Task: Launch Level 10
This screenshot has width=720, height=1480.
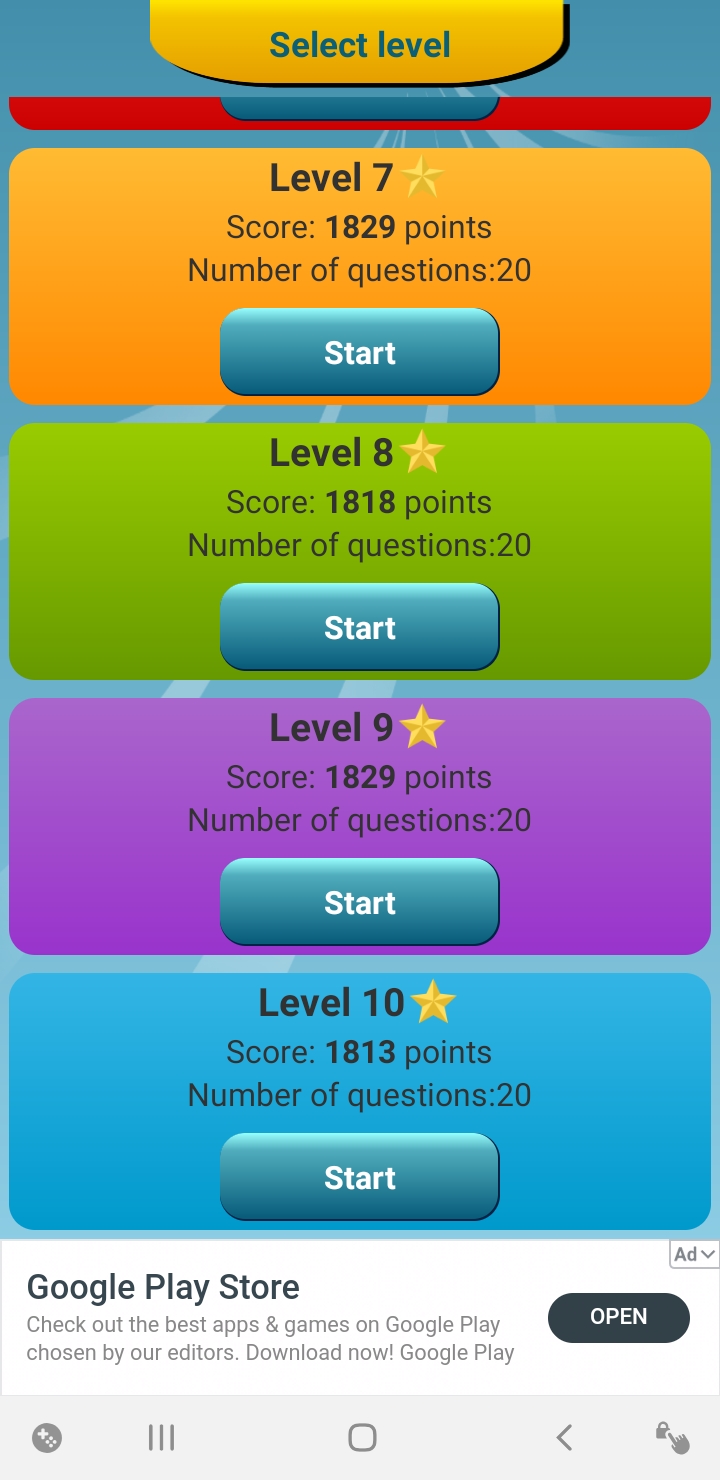Action: (359, 1177)
